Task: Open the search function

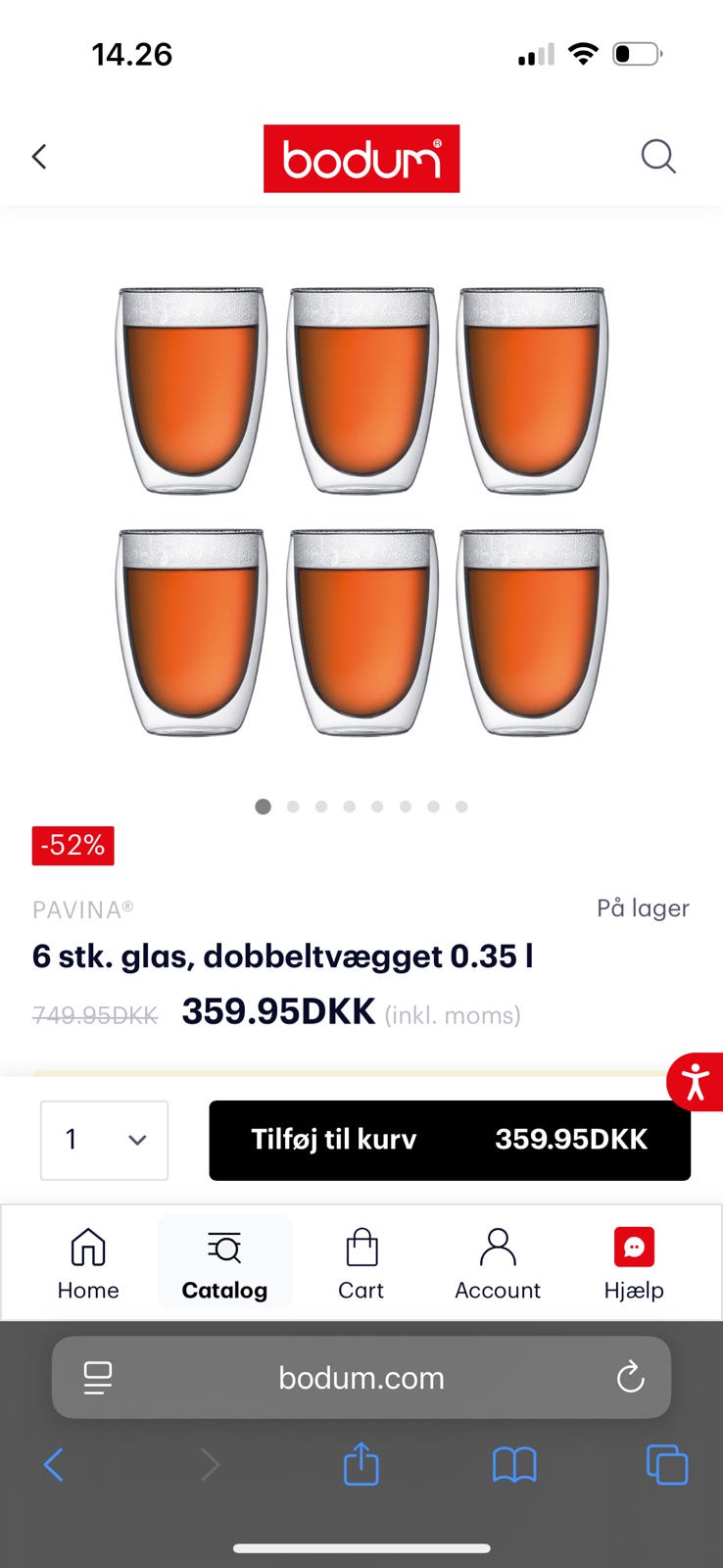Action: tap(657, 157)
